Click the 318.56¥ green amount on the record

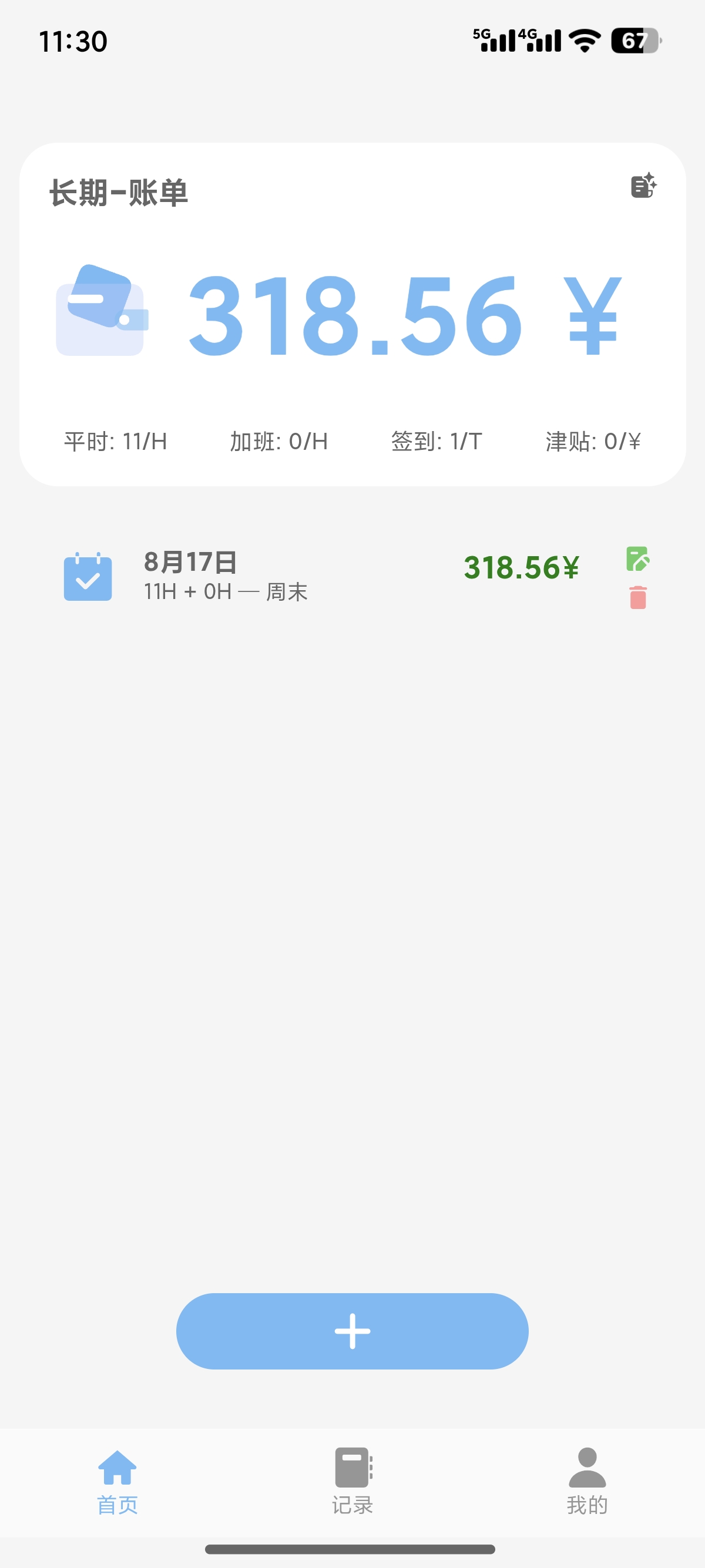(x=522, y=566)
